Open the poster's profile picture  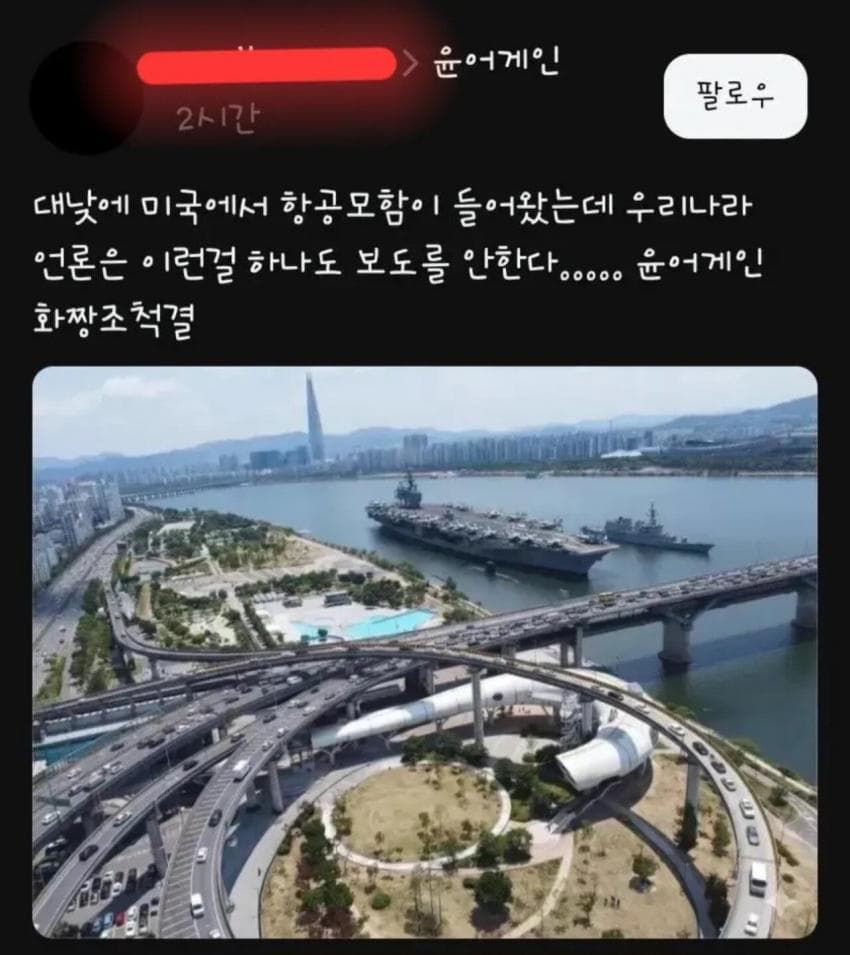click(x=82, y=97)
